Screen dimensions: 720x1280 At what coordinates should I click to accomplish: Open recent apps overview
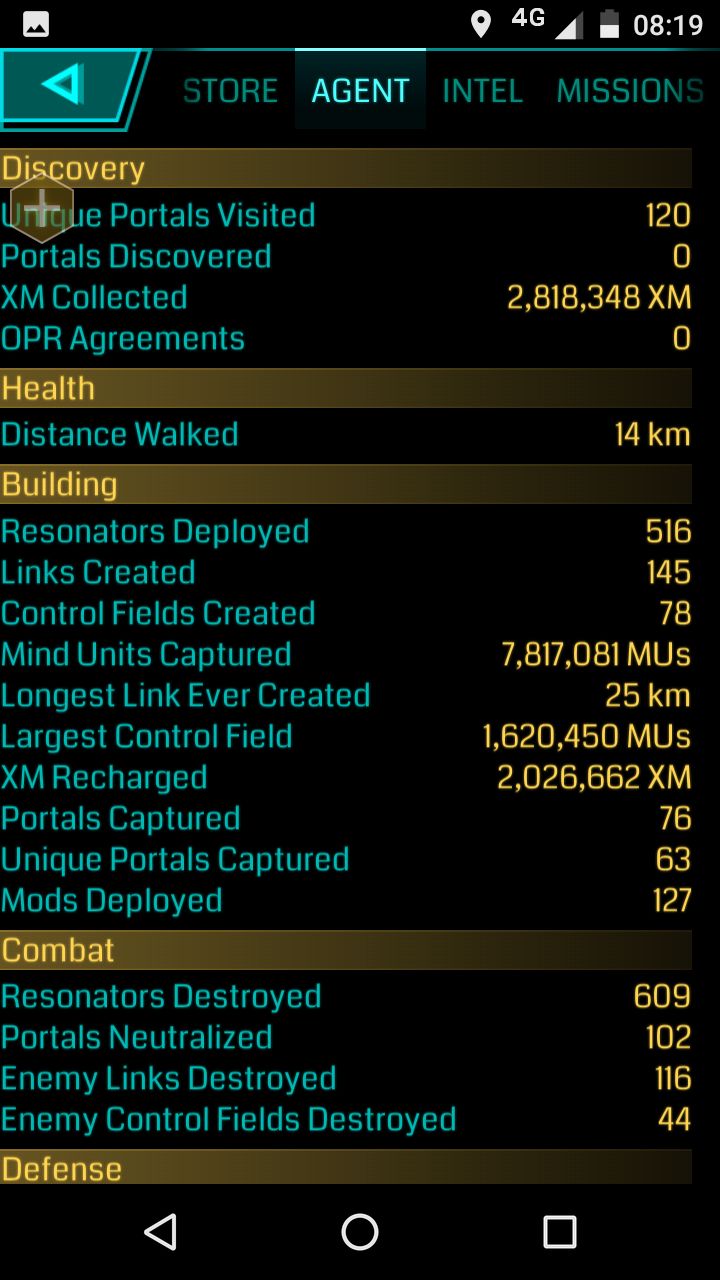pyautogui.click(x=560, y=1232)
